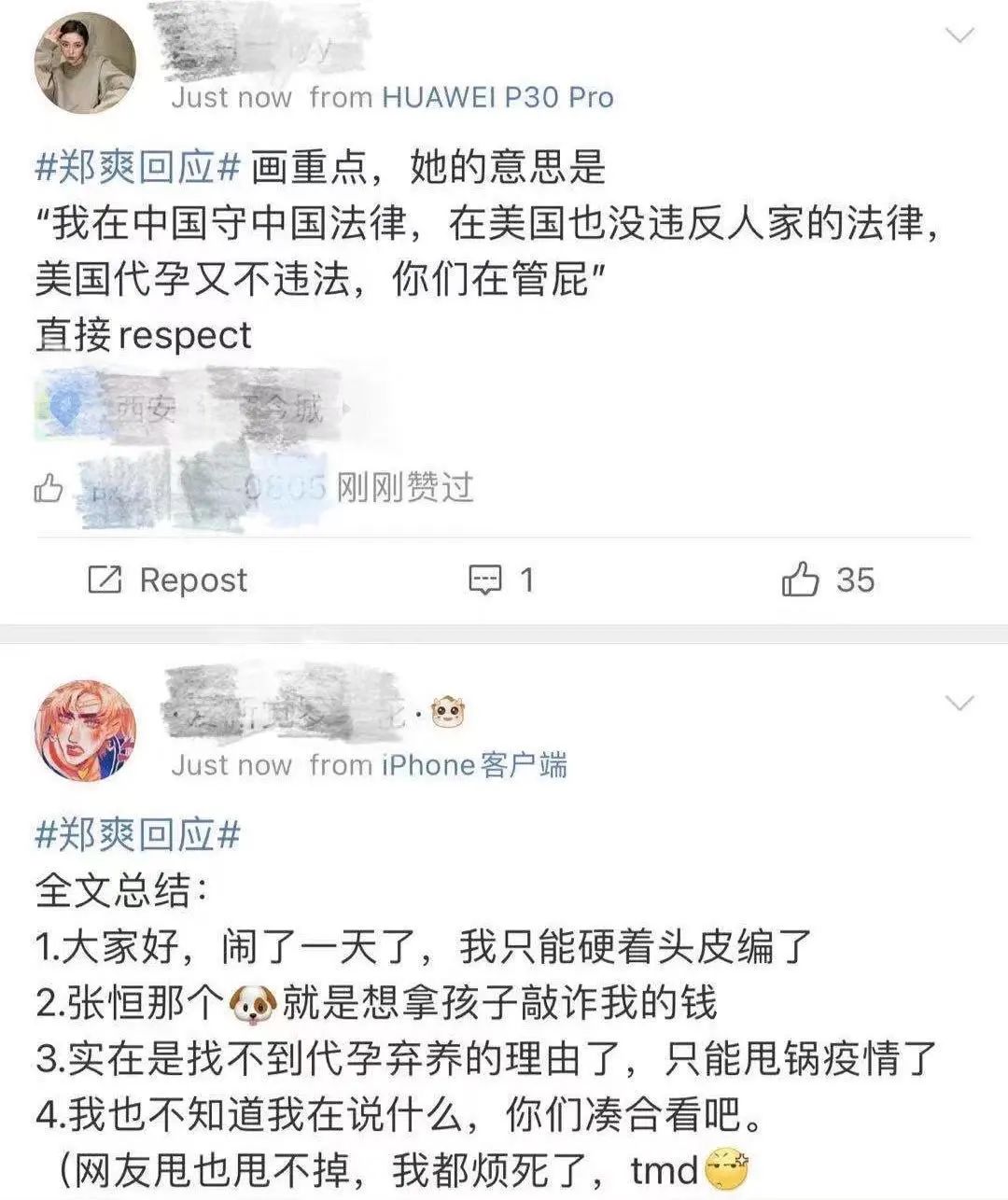Like the post with 35 likes
This screenshot has height=1200, width=1008.
click(x=827, y=580)
